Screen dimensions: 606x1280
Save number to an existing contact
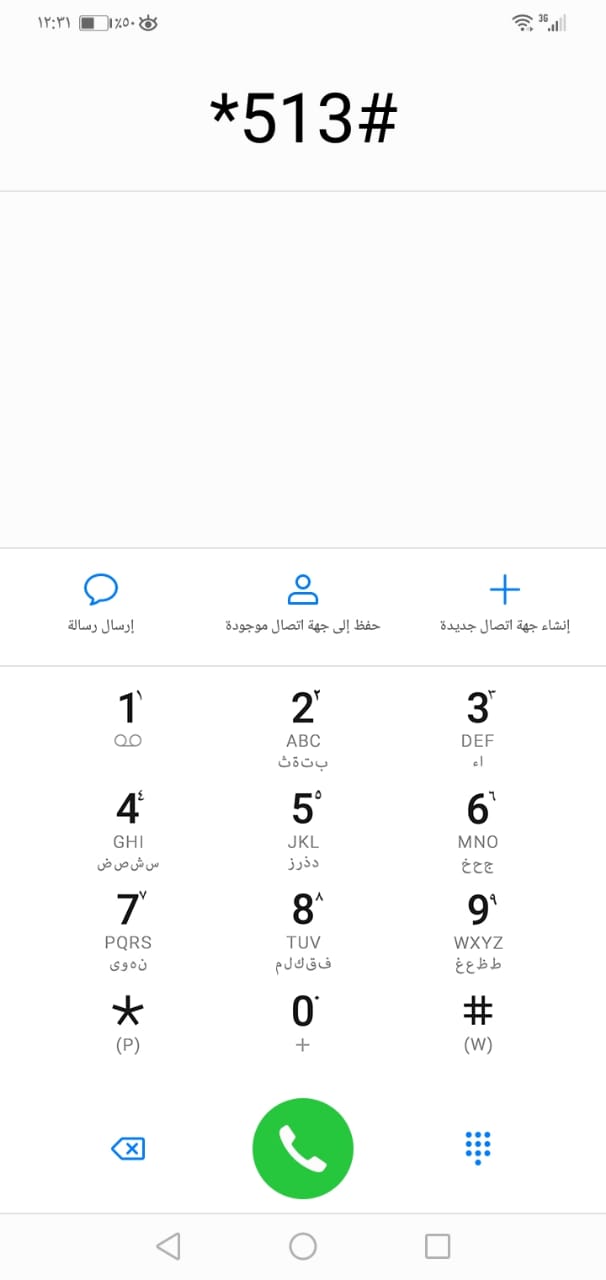click(x=302, y=604)
